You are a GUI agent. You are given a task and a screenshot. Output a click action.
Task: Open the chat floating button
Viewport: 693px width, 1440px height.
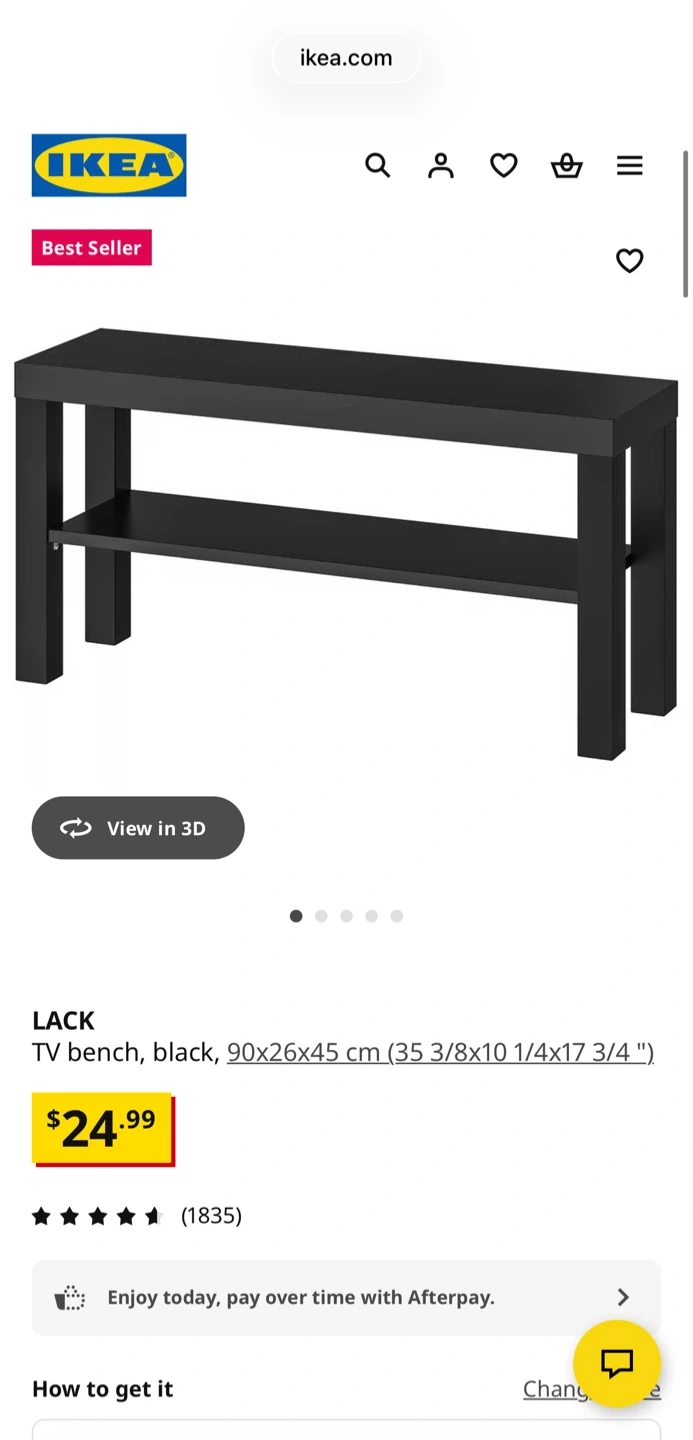pyautogui.click(x=617, y=1364)
